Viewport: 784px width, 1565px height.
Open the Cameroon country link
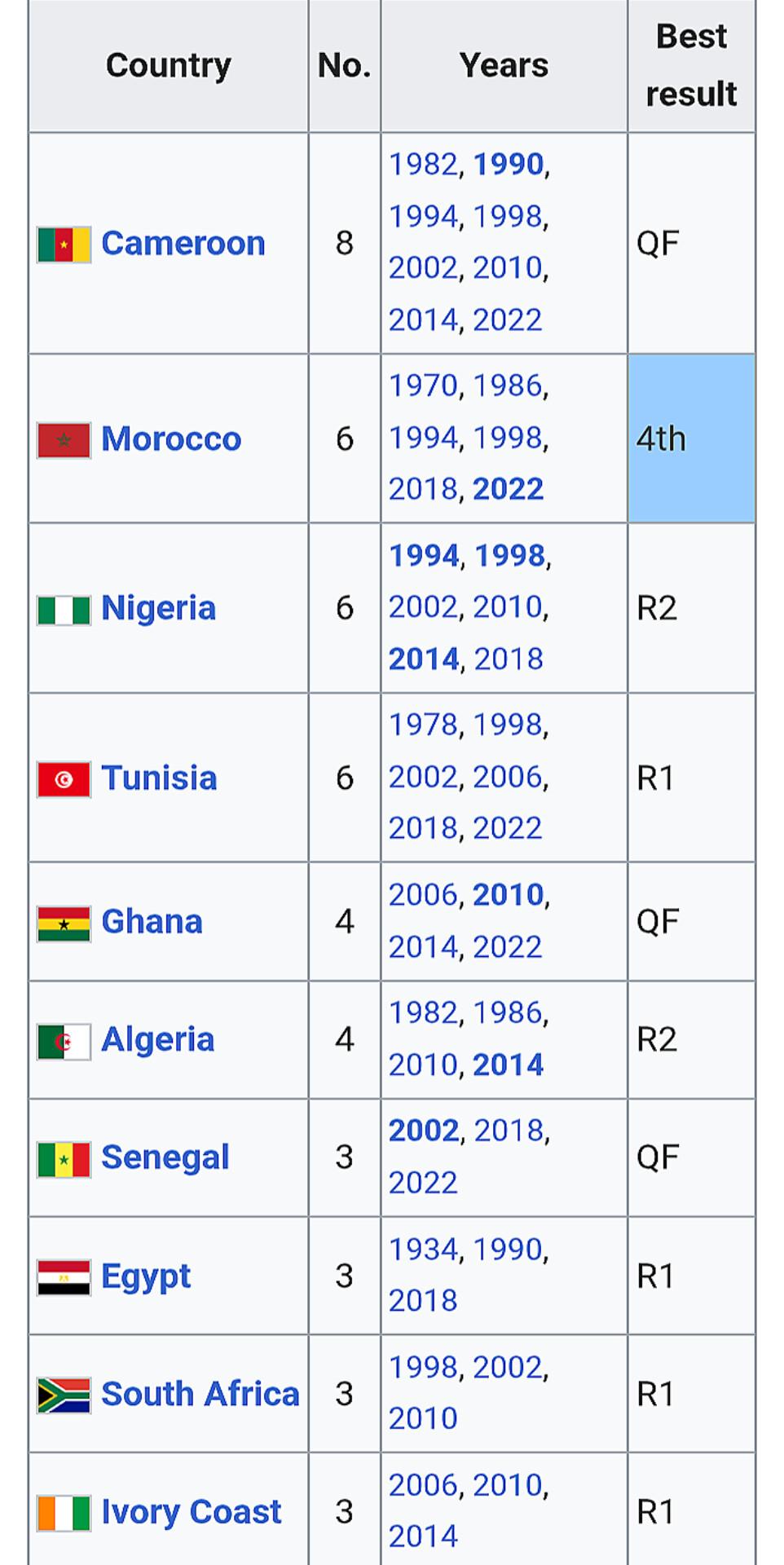pyautogui.click(x=183, y=244)
